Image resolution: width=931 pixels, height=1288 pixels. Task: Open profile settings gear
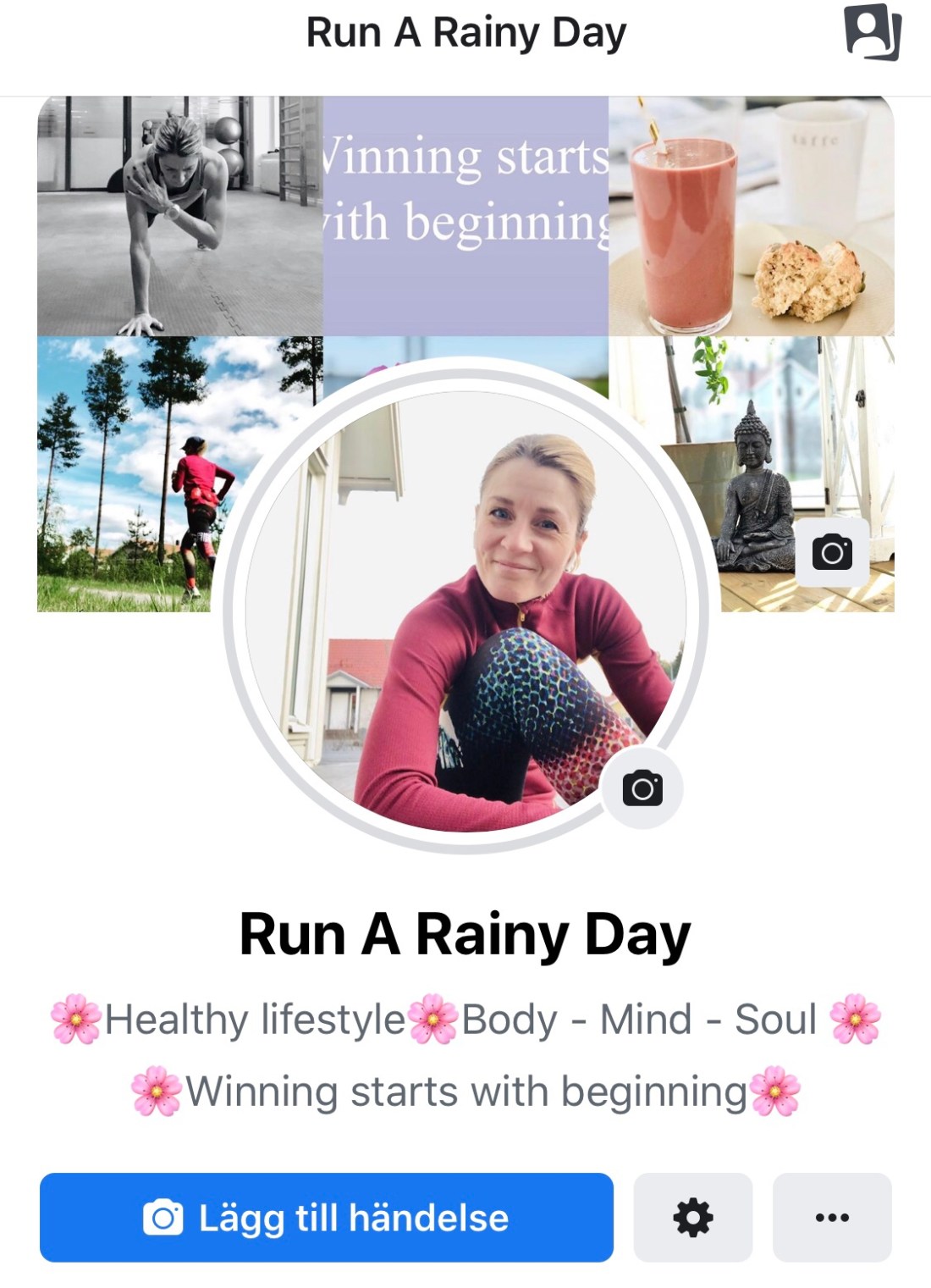(x=692, y=1218)
